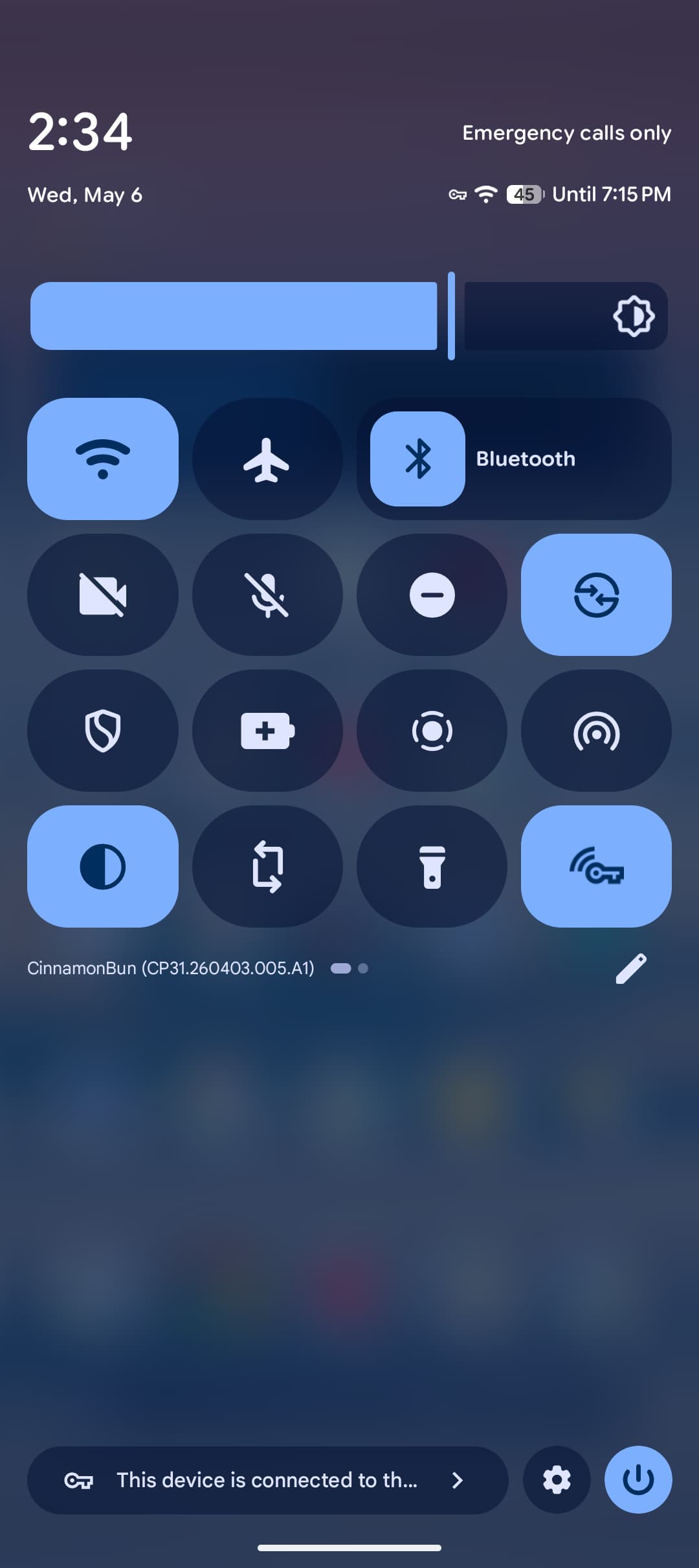This screenshot has width=699, height=1568.
Task: Open the device connected VPN notice
Action: [x=267, y=1480]
